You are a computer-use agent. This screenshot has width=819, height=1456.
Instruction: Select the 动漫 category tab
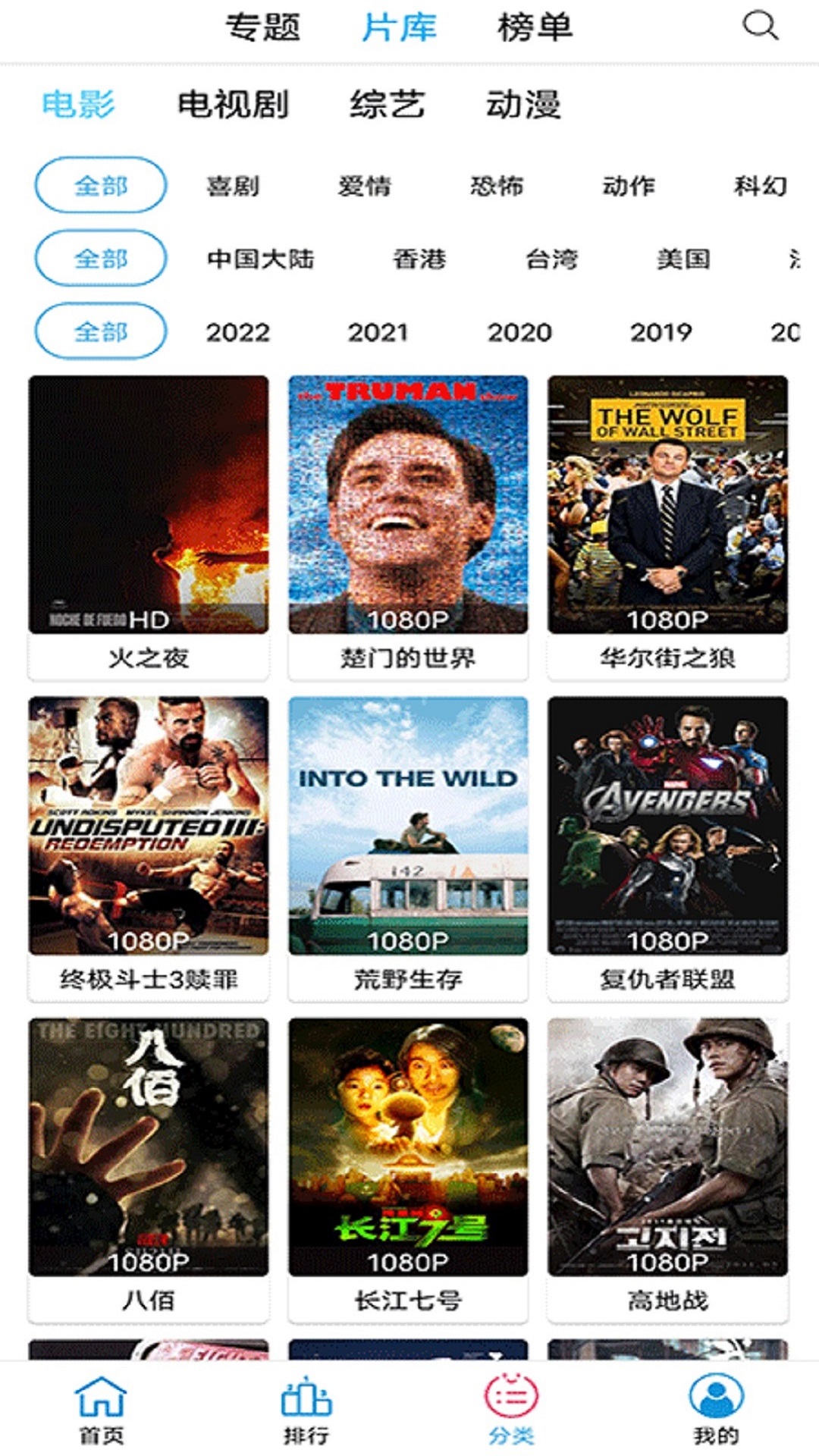(523, 104)
